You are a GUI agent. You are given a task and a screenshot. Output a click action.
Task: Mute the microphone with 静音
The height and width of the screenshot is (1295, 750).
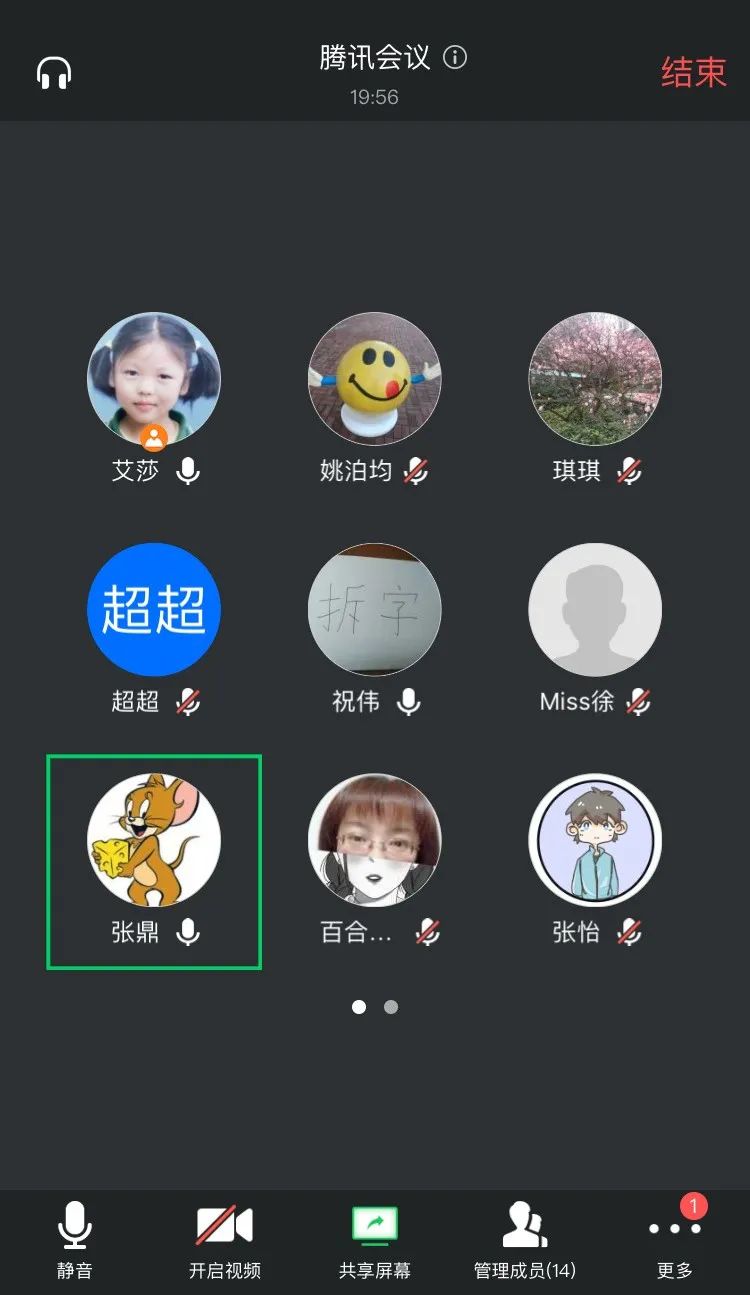pos(75,1240)
